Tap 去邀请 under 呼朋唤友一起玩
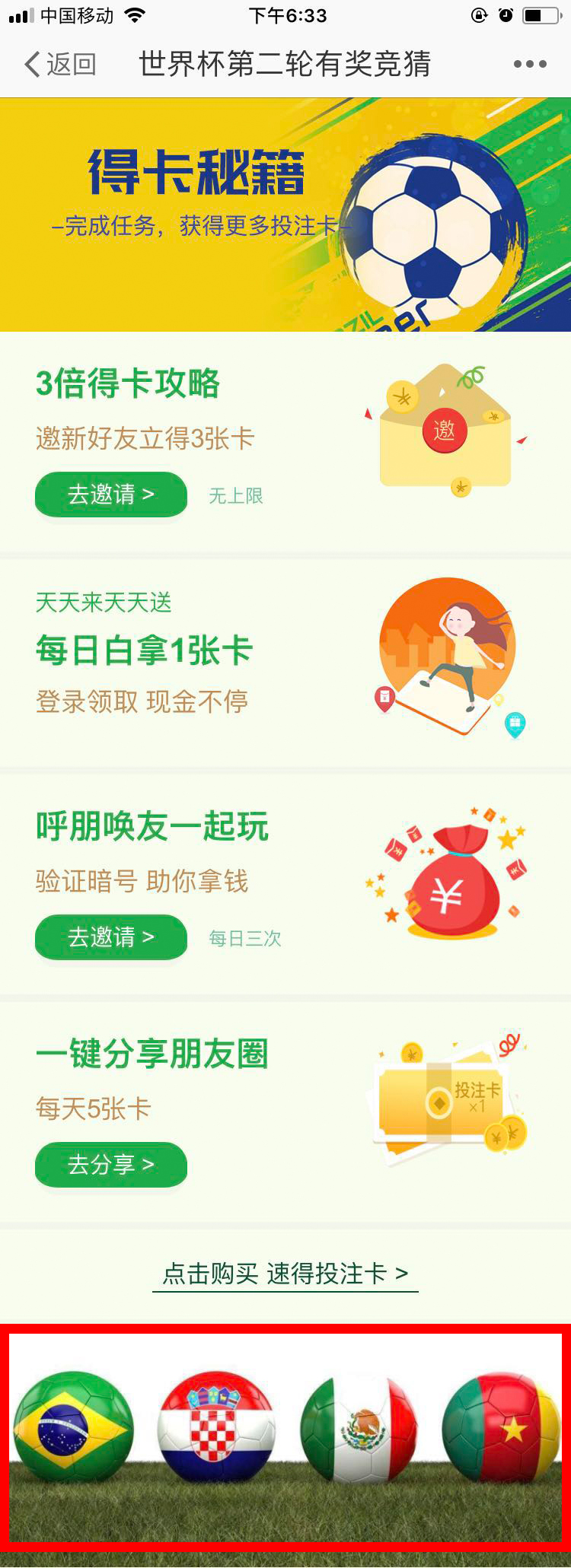This screenshot has height=1568, width=571. click(x=111, y=937)
